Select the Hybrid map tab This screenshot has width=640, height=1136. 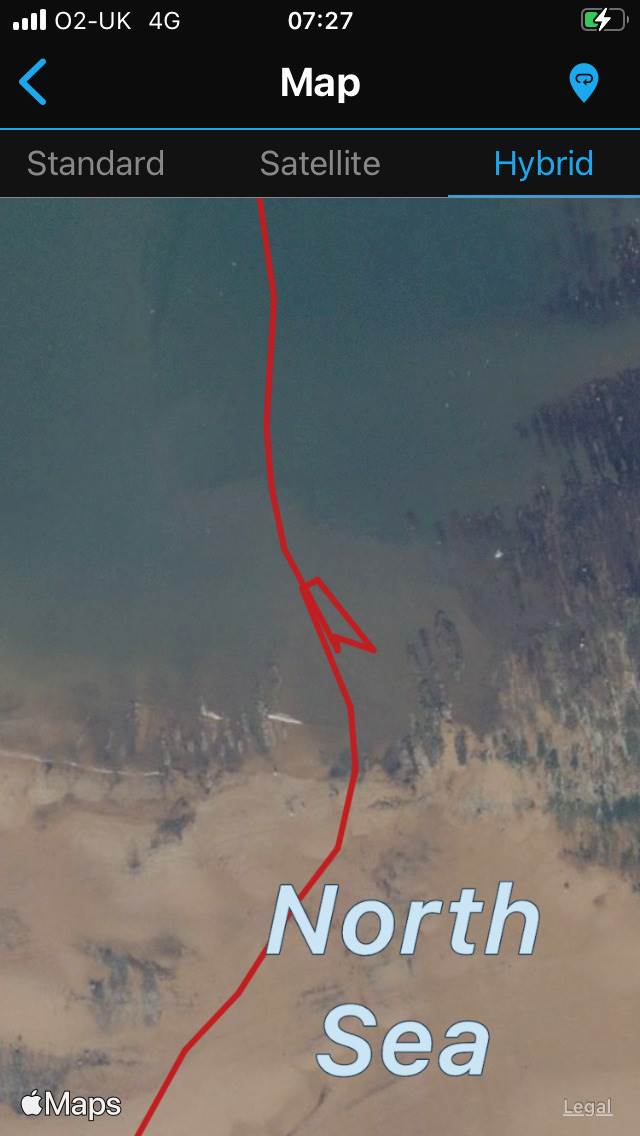[x=543, y=163]
